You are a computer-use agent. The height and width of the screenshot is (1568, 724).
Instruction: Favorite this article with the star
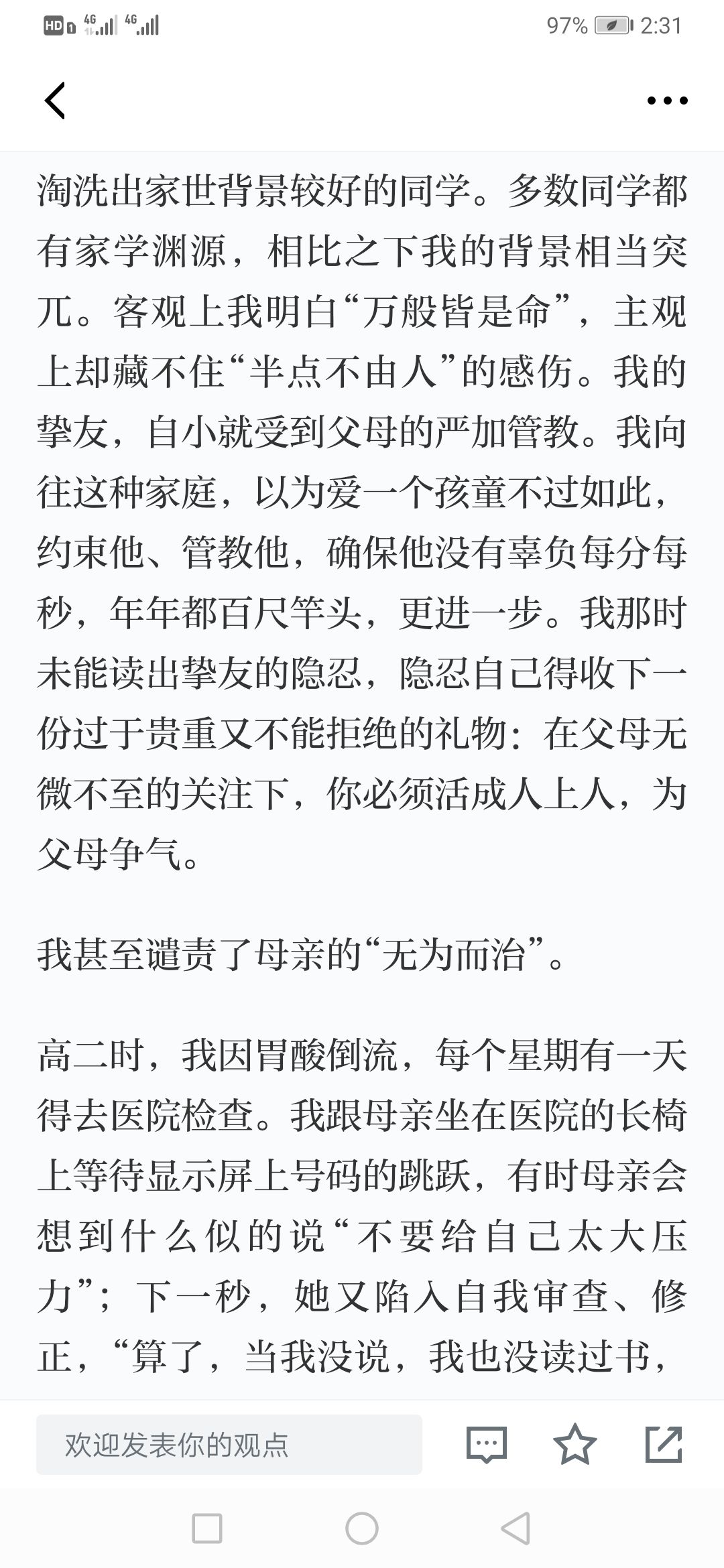pyautogui.click(x=575, y=1444)
